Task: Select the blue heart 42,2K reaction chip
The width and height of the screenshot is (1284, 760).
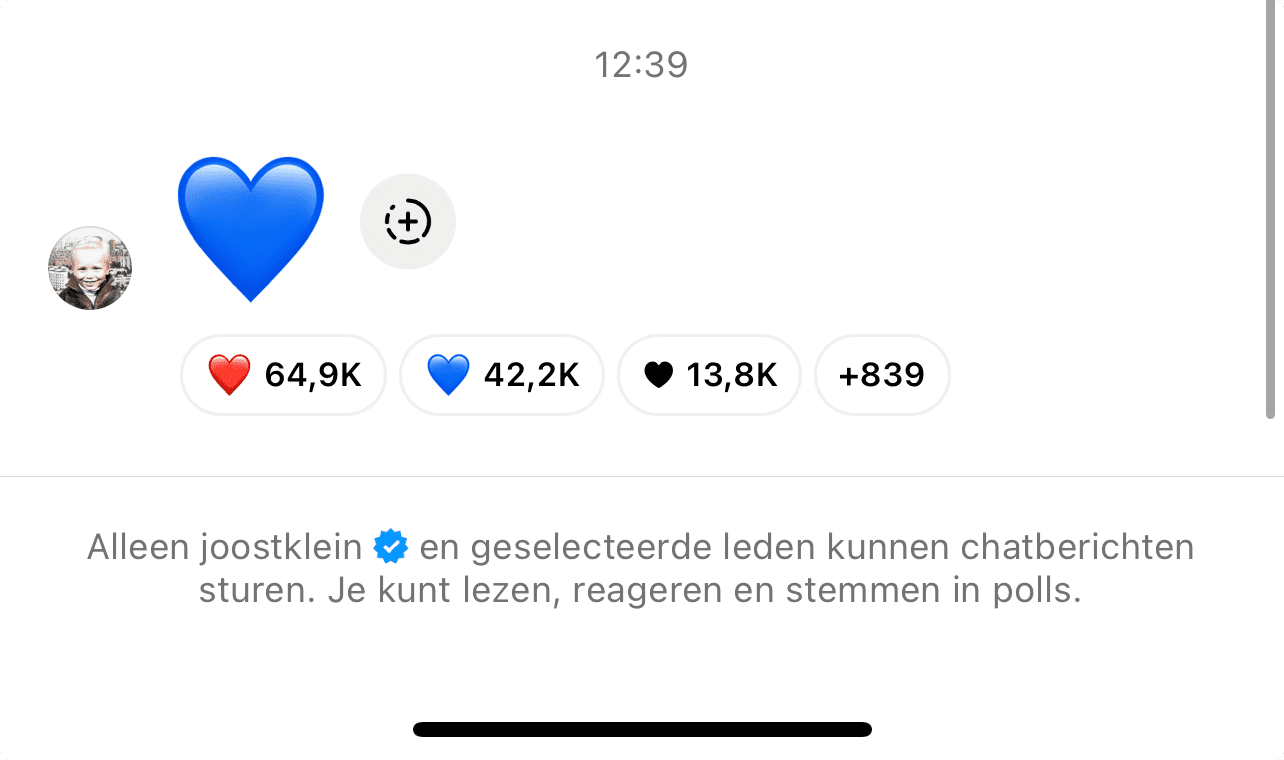Action: click(501, 375)
